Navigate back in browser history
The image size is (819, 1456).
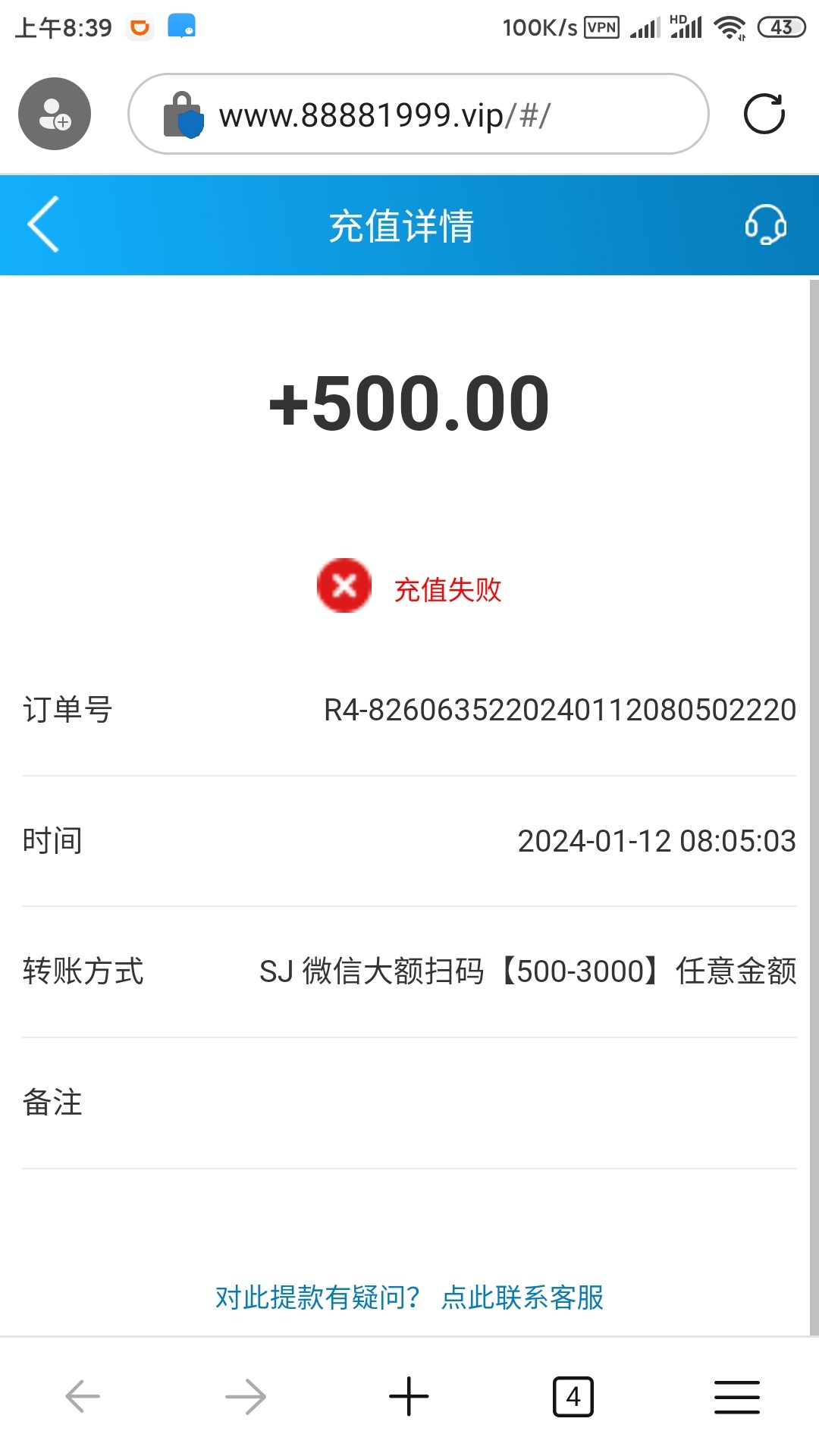pyautogui.click(x=83, y=1397)
